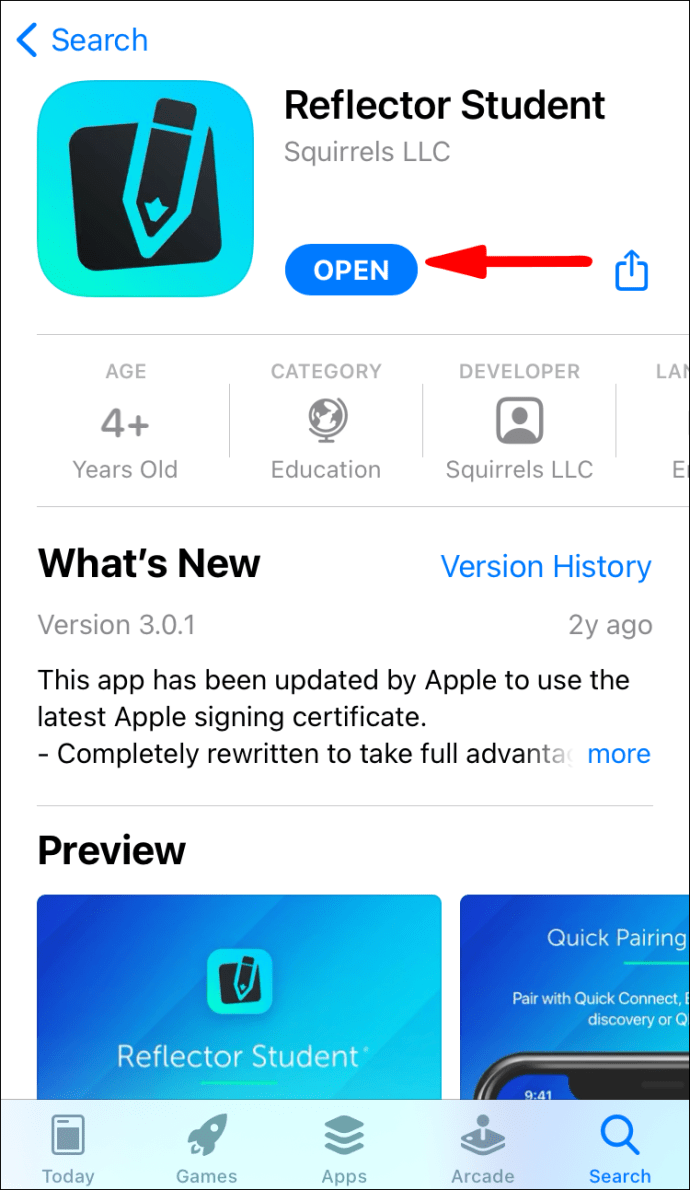Switch to the Arcade tab

482,1149
